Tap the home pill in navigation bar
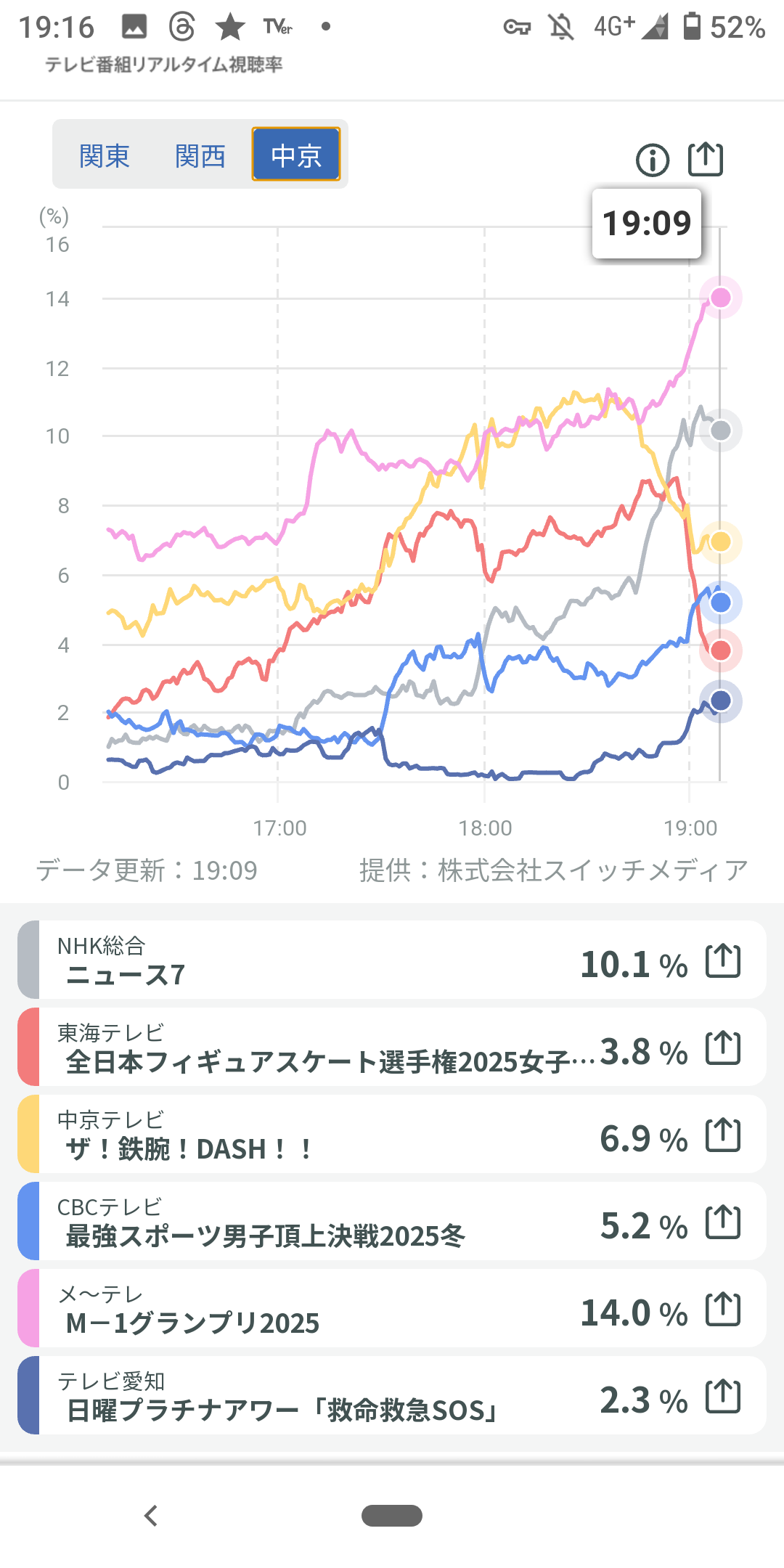This screenshot has height=1568, width=784. pos(392,1516)
